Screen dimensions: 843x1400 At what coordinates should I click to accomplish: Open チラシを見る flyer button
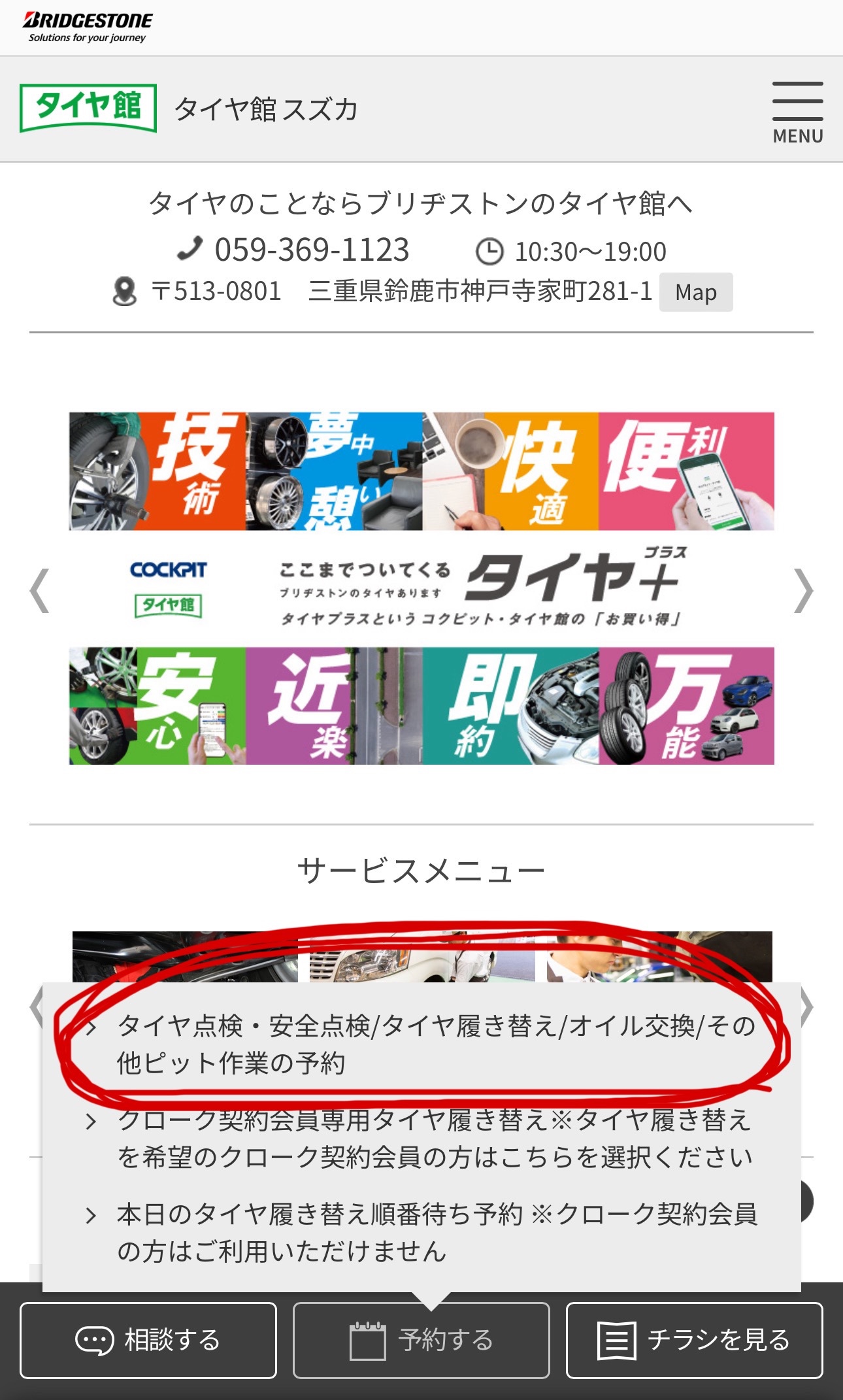pos(694,1340)
